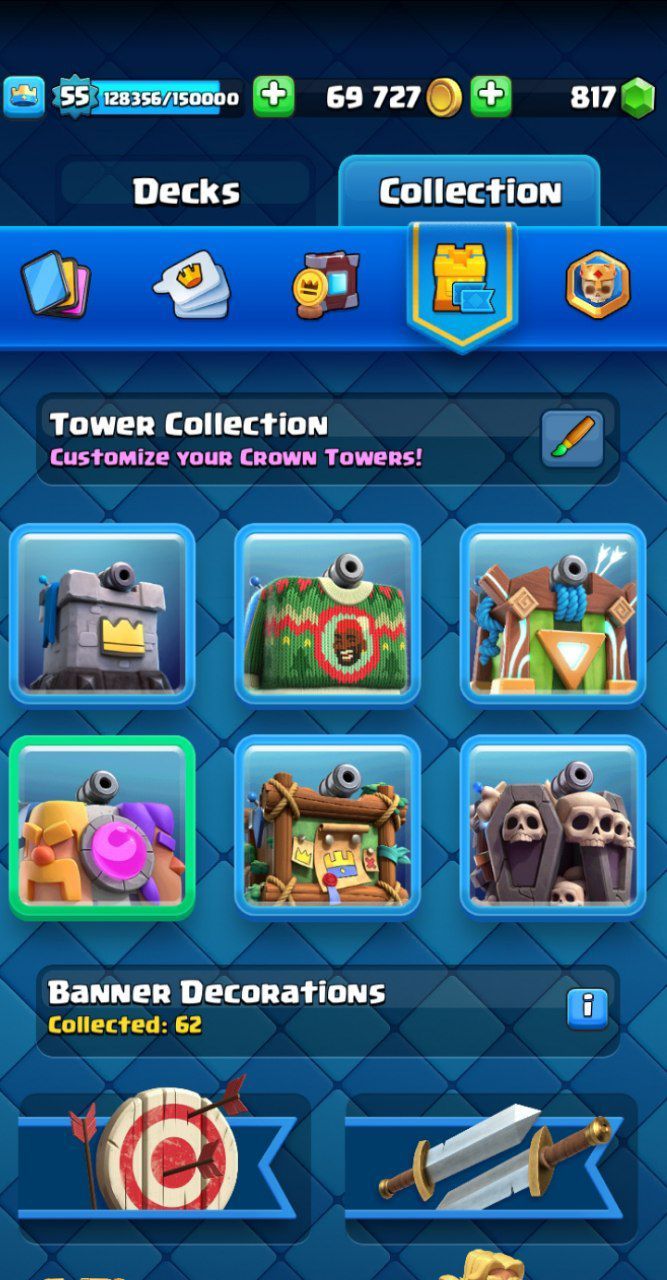Open the cards collection sub-tab
The width and height of the screenshot is (667, 1280).
tap(55, 284)
